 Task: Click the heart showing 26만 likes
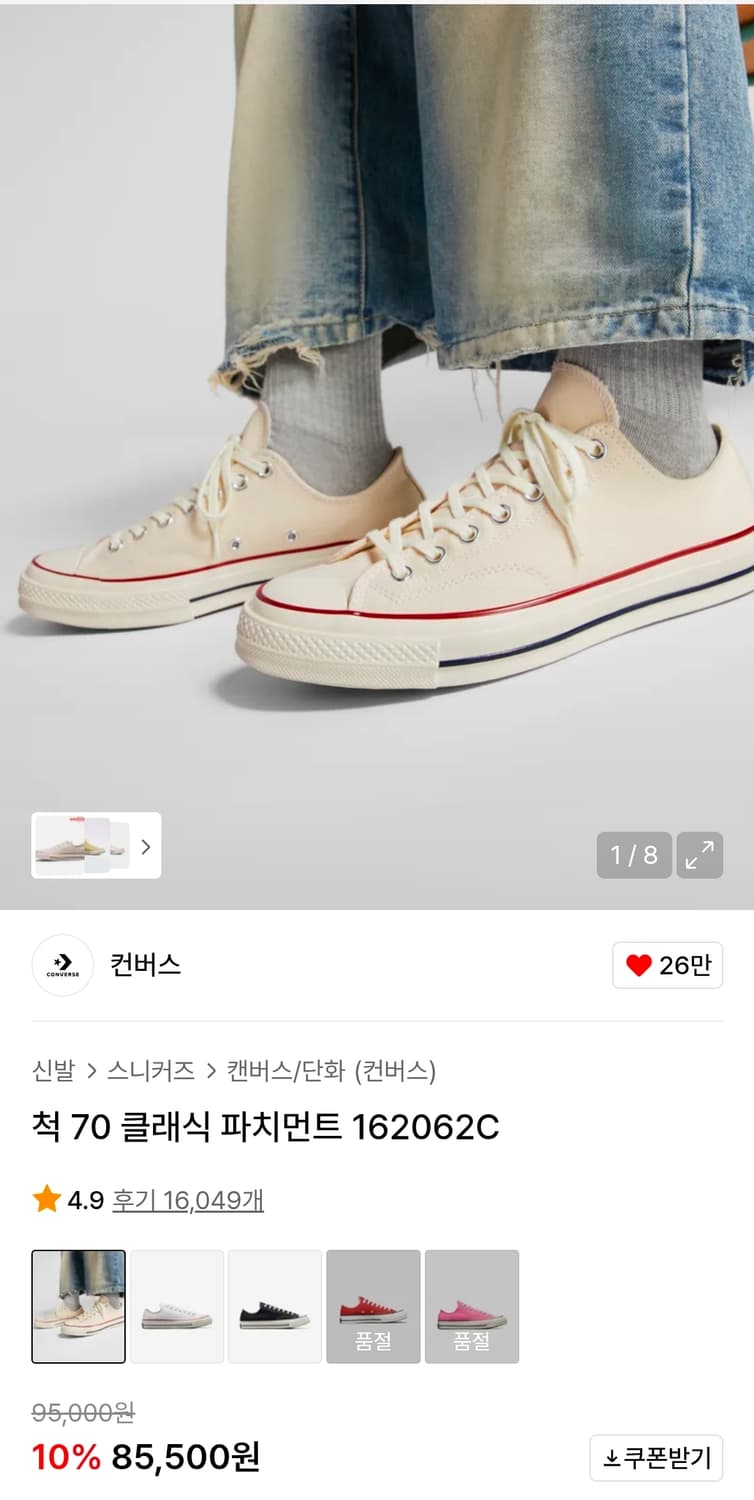click(667, 964)
